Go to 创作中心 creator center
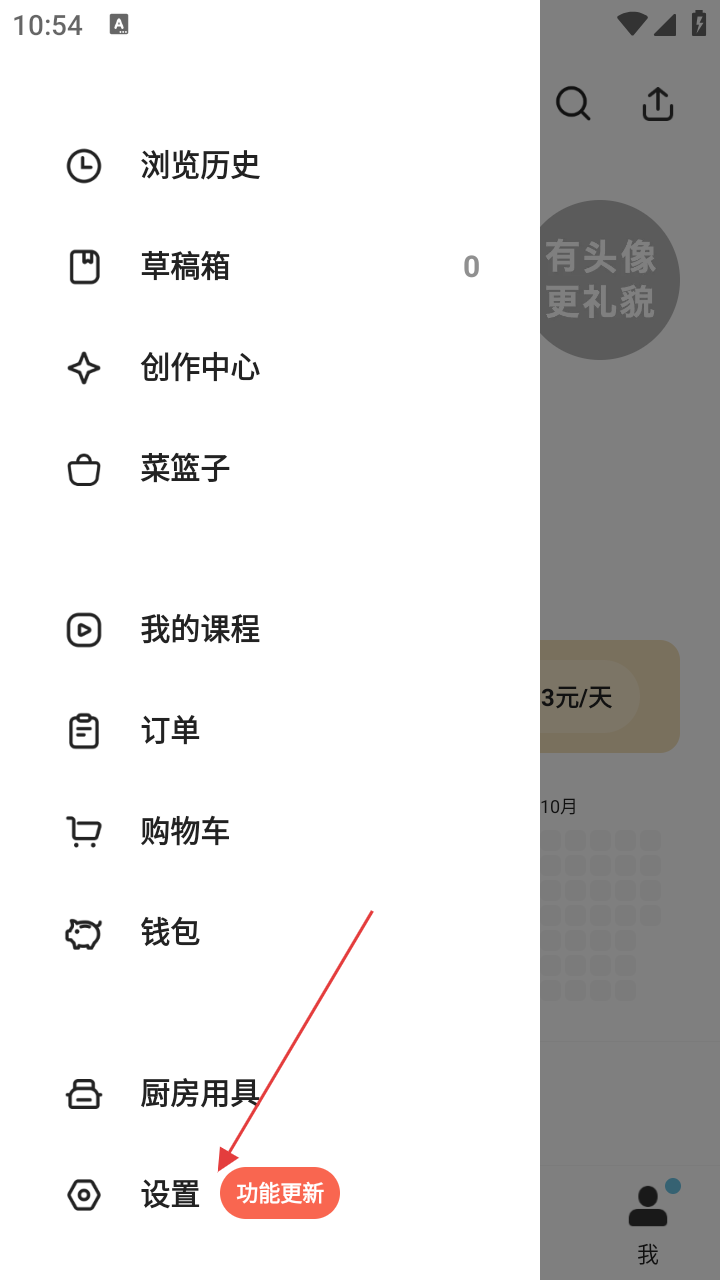720x1280 pixels. tap(200, 368)
